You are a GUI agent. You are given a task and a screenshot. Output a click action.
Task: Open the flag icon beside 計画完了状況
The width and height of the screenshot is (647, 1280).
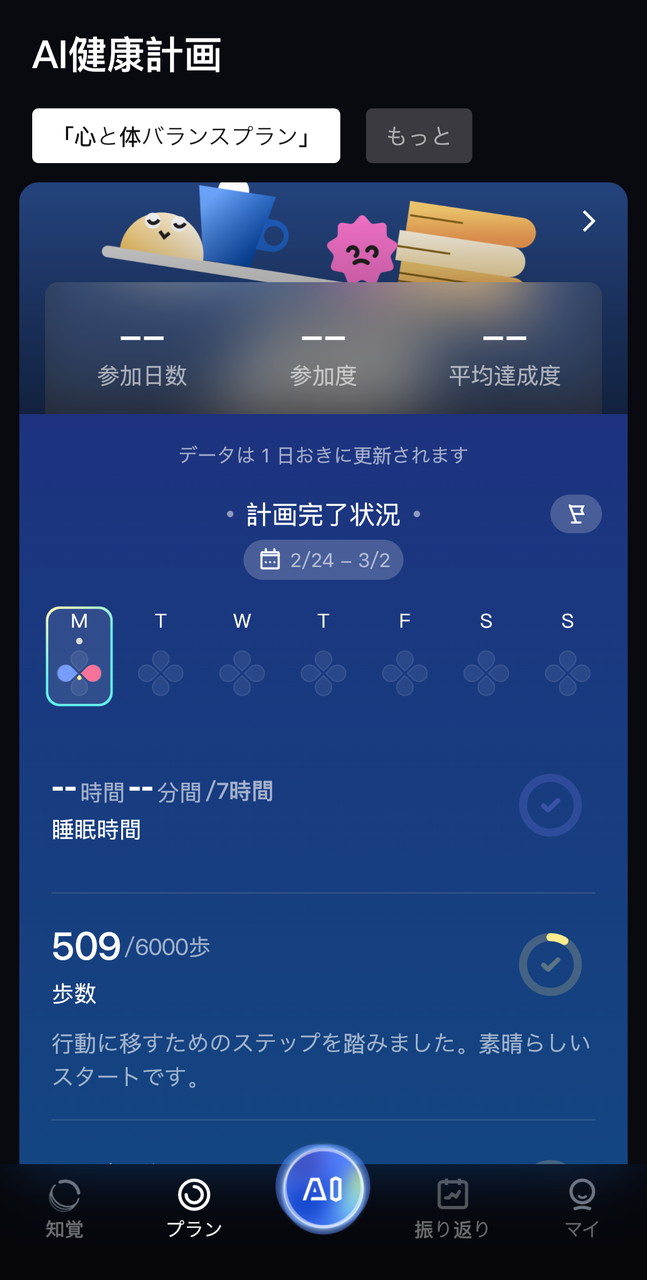coord(576,514)
